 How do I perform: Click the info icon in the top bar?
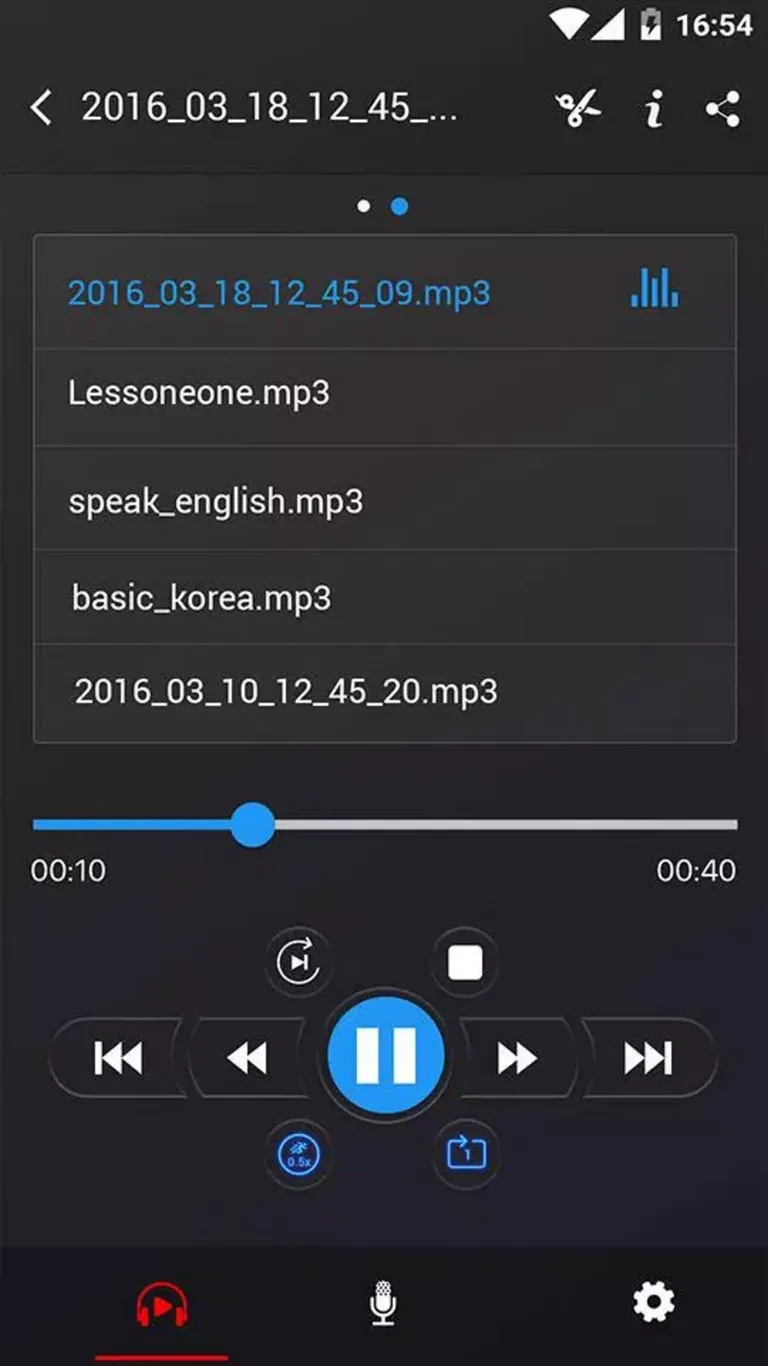pyautogui.click(x=655, y=108)
